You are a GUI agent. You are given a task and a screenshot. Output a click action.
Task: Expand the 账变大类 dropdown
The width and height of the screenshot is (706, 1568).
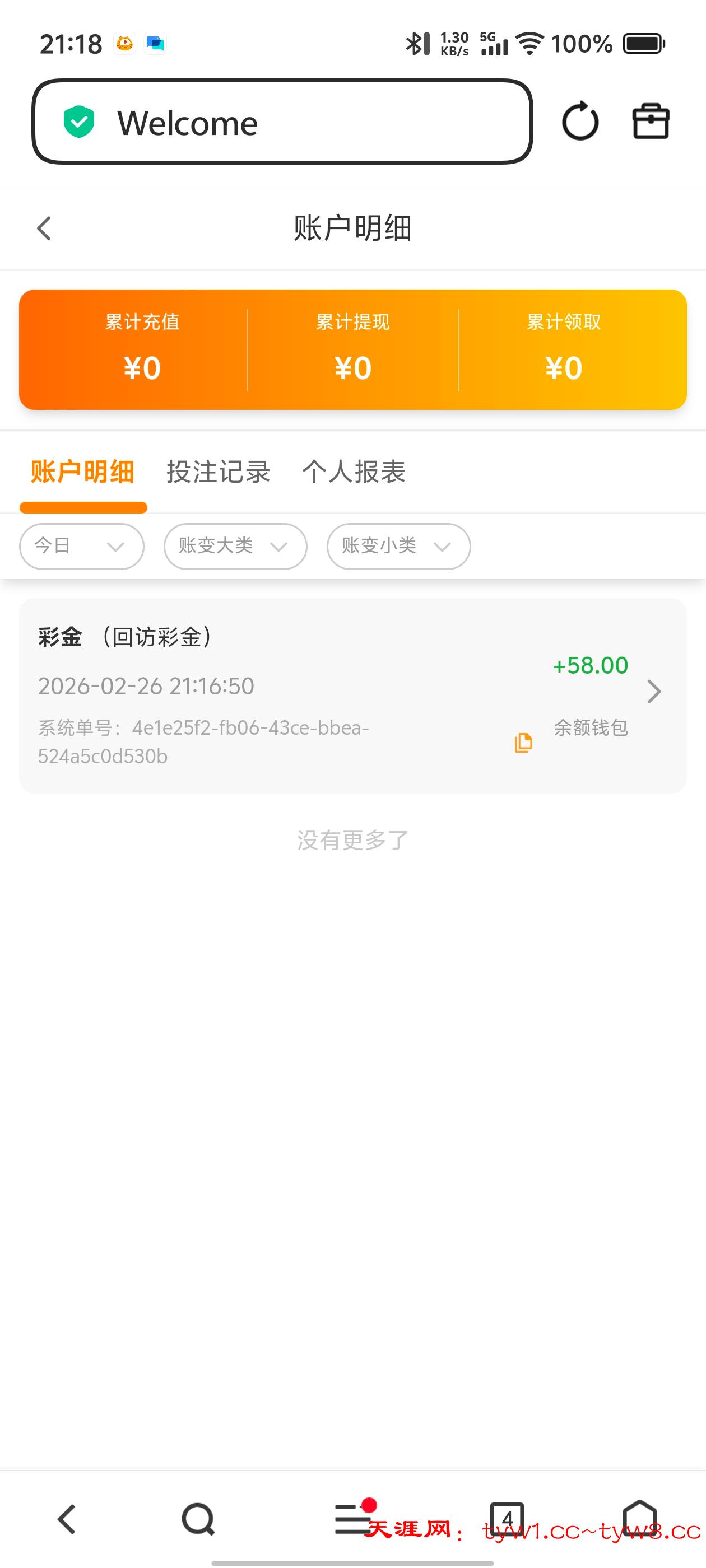[235, 546]
